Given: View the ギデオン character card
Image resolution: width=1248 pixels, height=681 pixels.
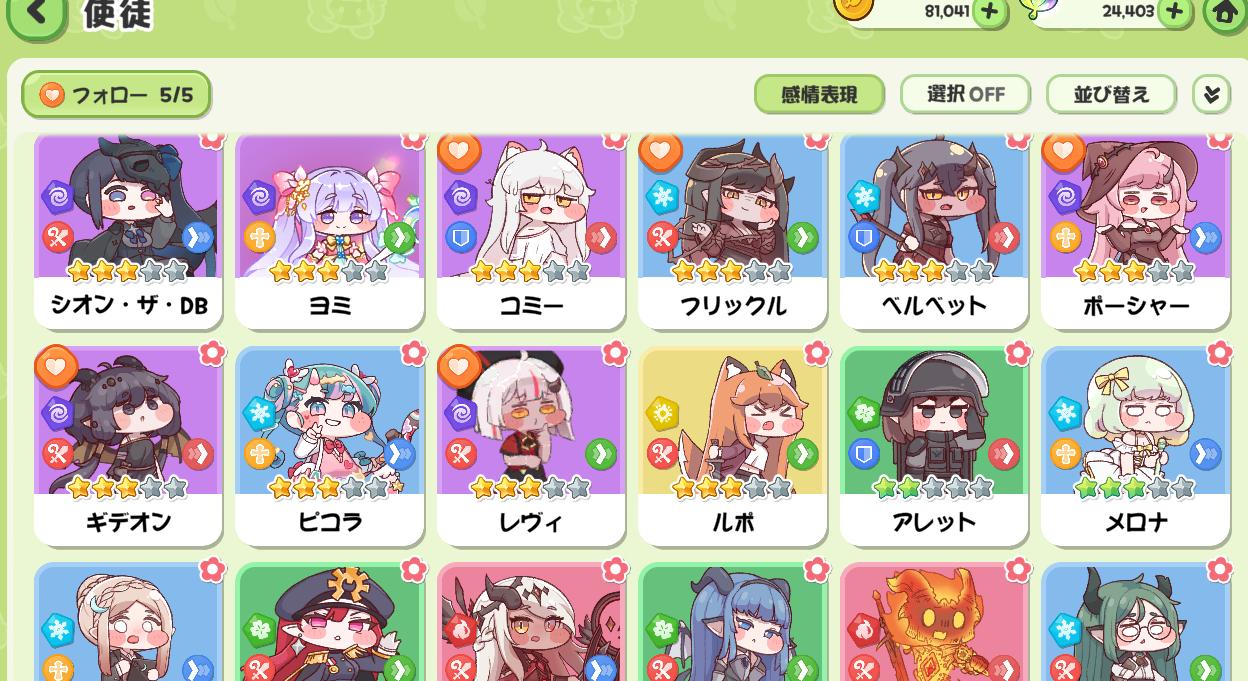Looking at the screenshot, I should point(128,445).
